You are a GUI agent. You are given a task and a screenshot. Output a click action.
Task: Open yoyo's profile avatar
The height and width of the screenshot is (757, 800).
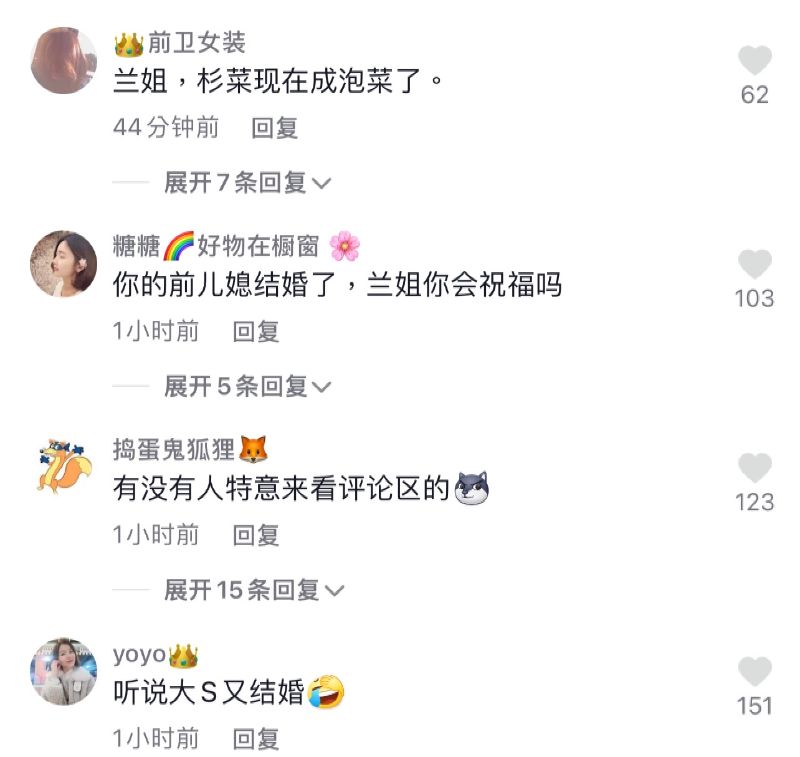tap(64, 671)
